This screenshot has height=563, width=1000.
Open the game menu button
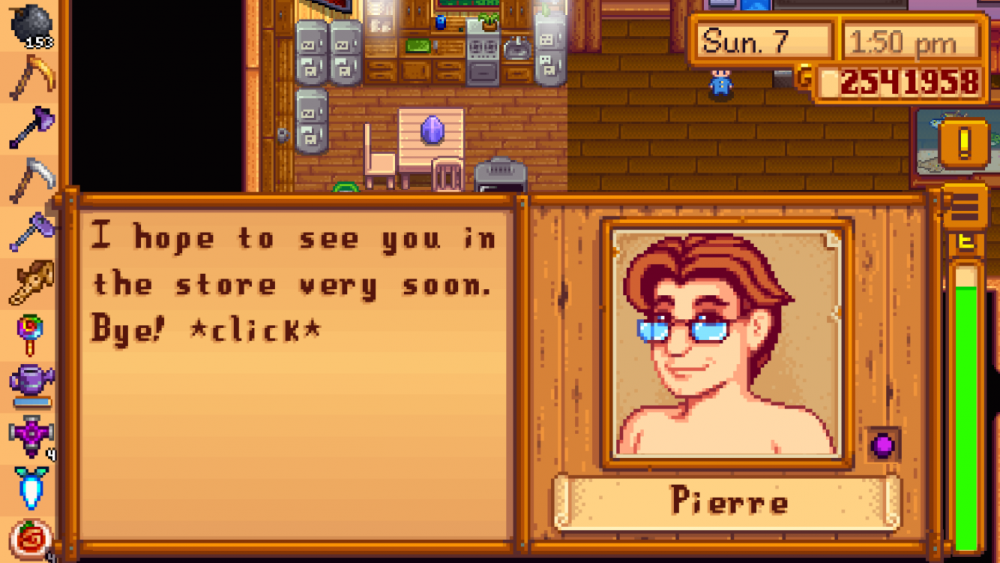[964, 207]
